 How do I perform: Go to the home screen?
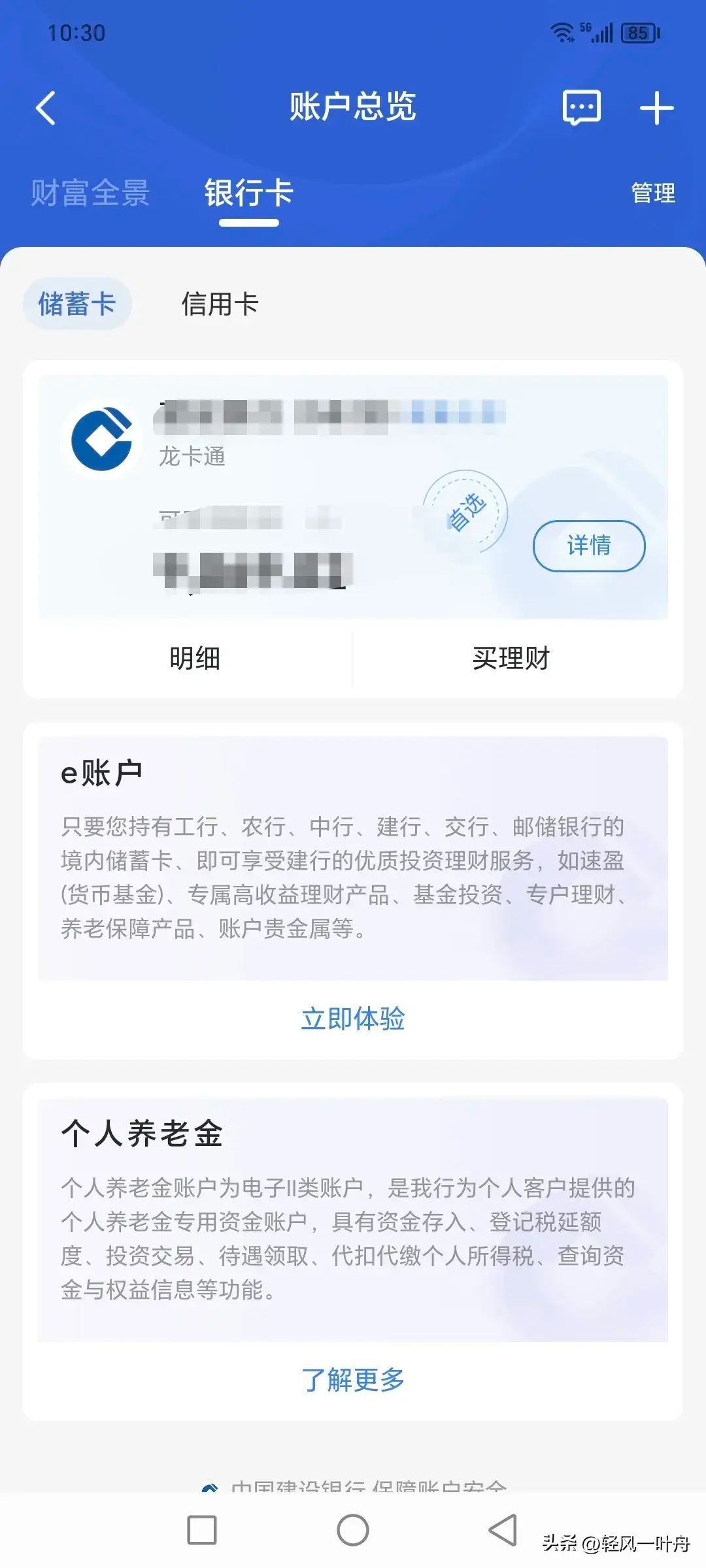[x=353, y=1529]
